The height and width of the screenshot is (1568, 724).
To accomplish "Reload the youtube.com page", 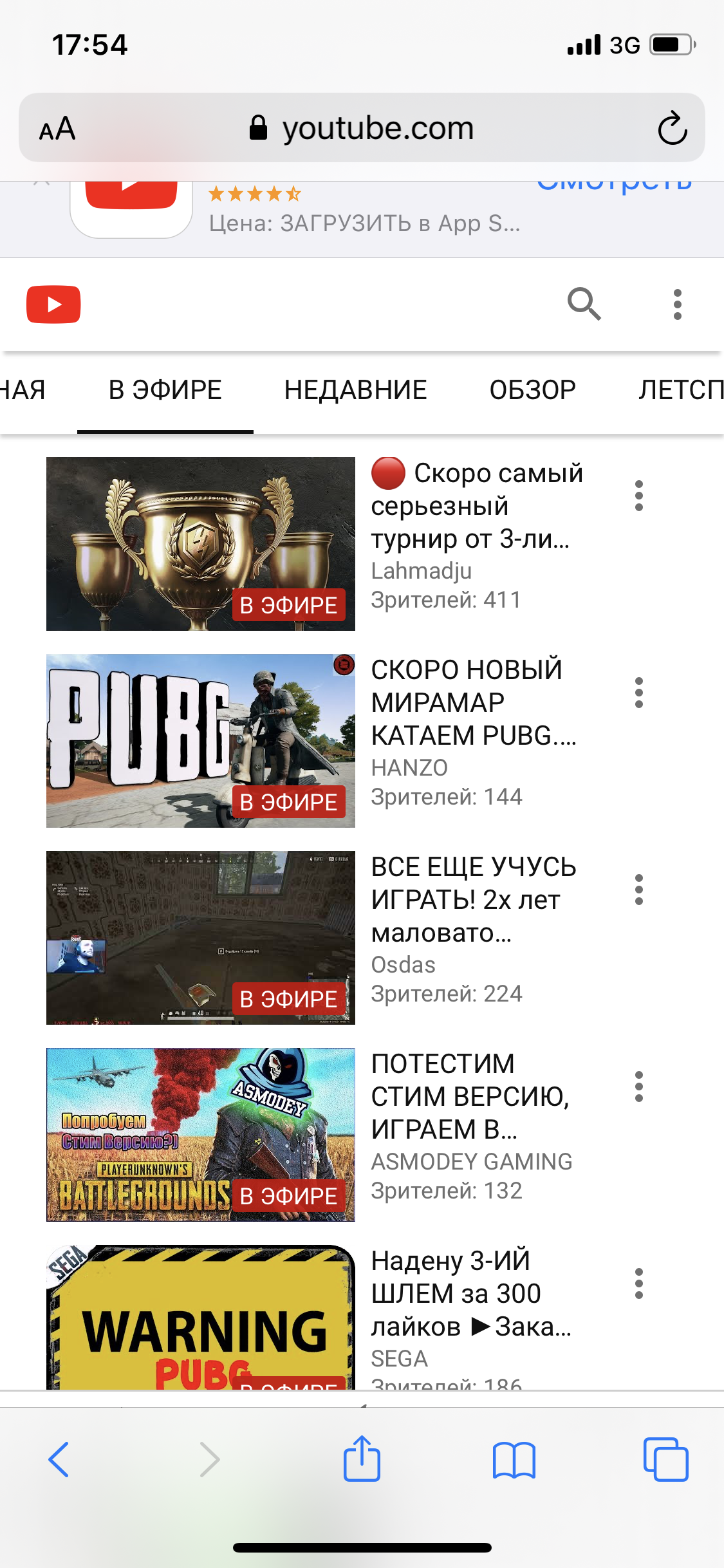I will point(672,128).
